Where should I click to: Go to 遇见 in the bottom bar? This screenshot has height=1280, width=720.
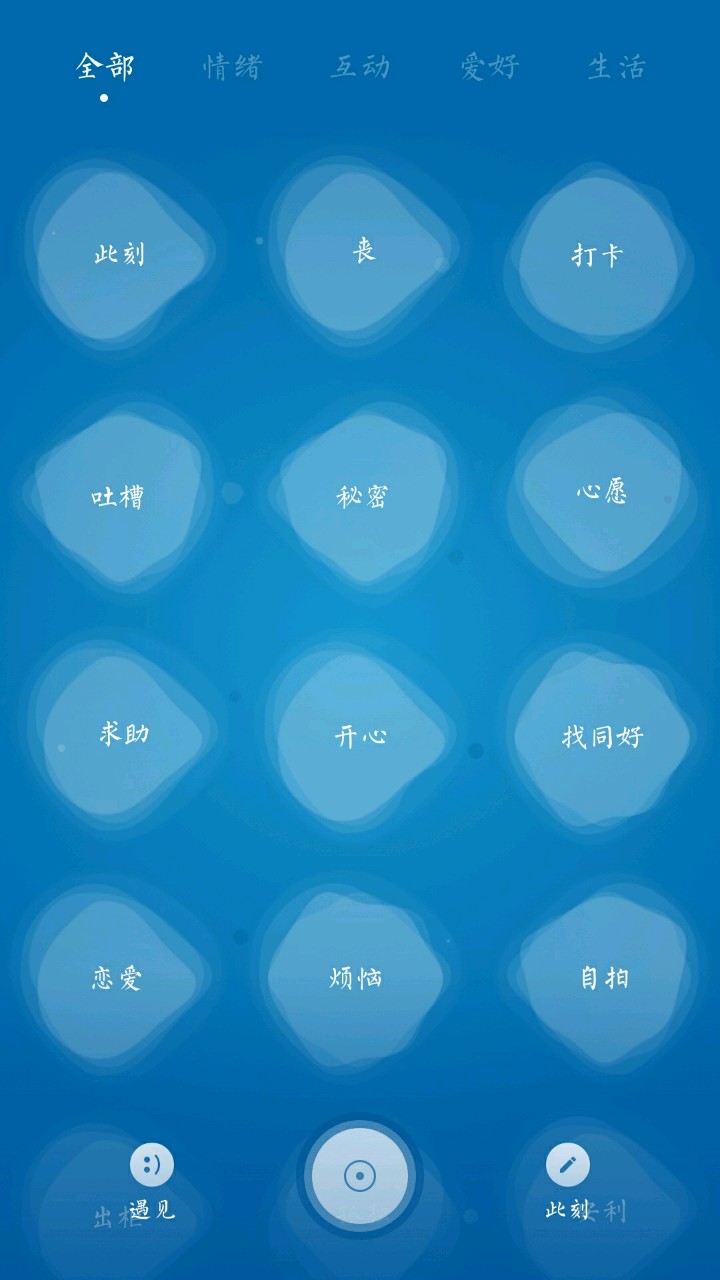coord(152,1180)
